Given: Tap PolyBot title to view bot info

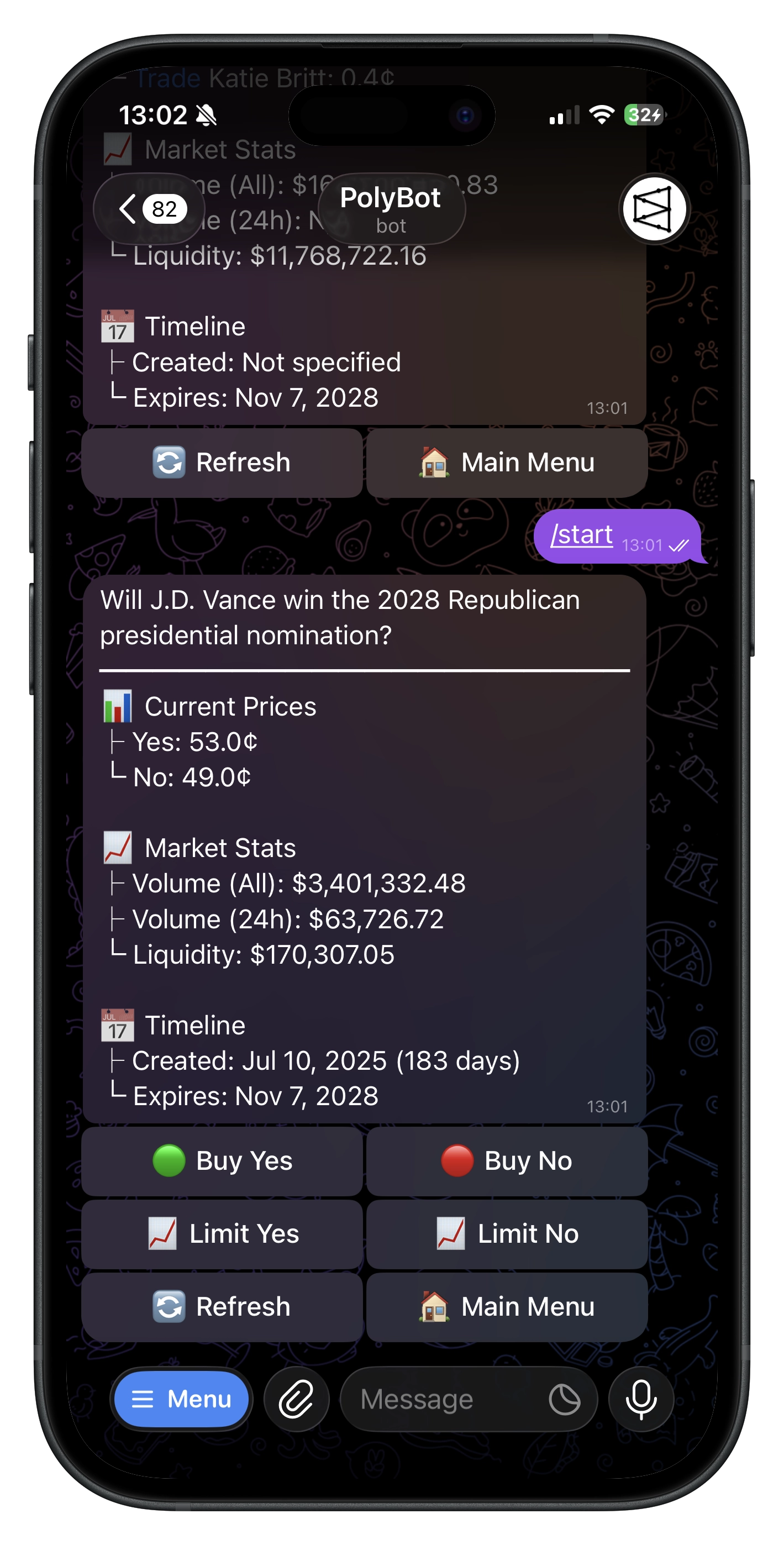Looking at the screenshot, I should click(x=391, y=198).
